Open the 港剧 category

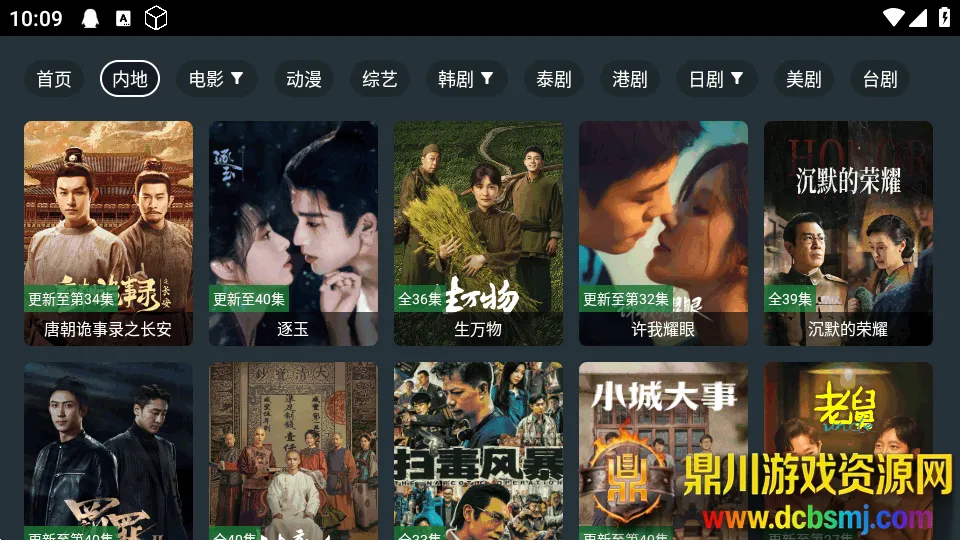coord(630,79)
